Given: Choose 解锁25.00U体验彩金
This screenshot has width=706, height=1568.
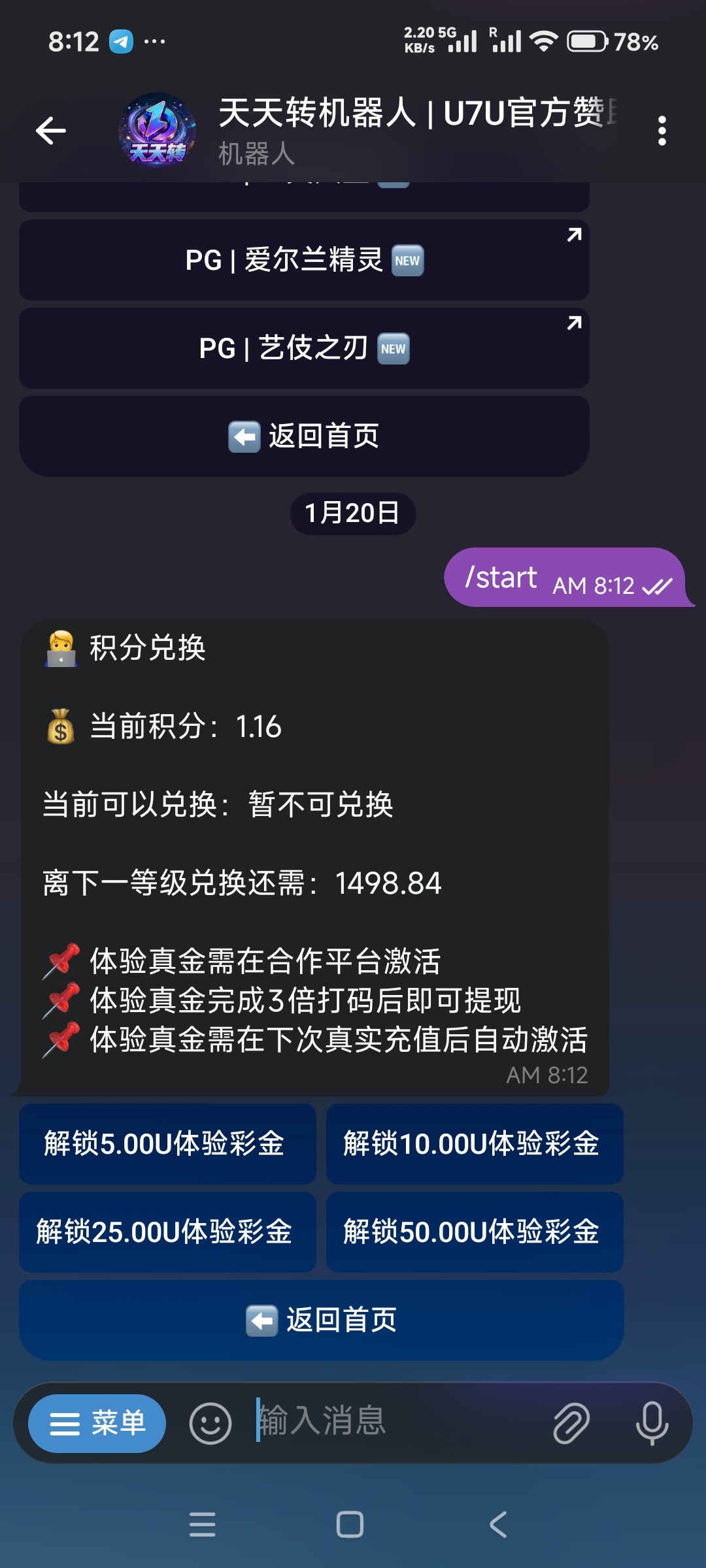Looking at the screenshot, I should pos(167,1232).
